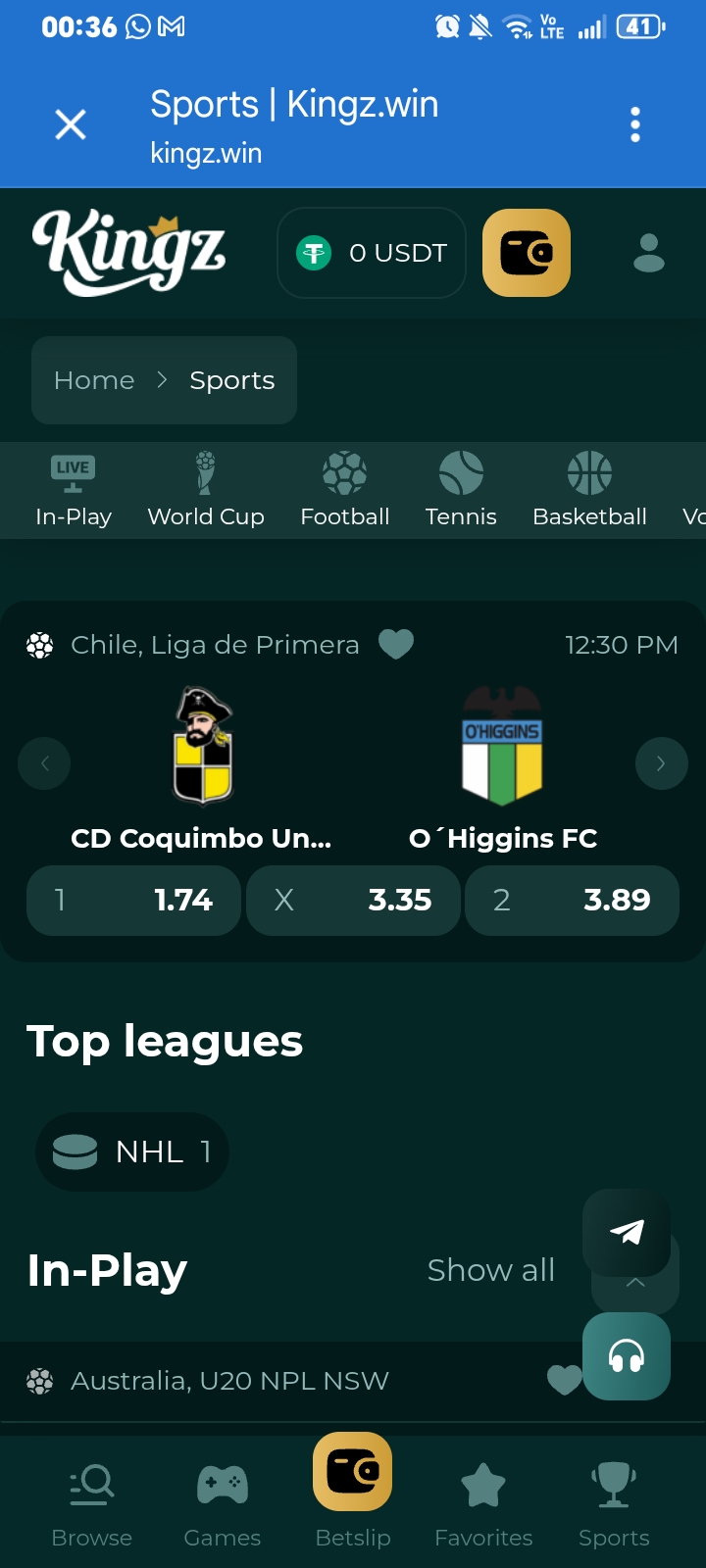This screenshot has height=1568, width=706.
Task: Go to Home in the breadcrumb
Action: [x=94, y=380]
